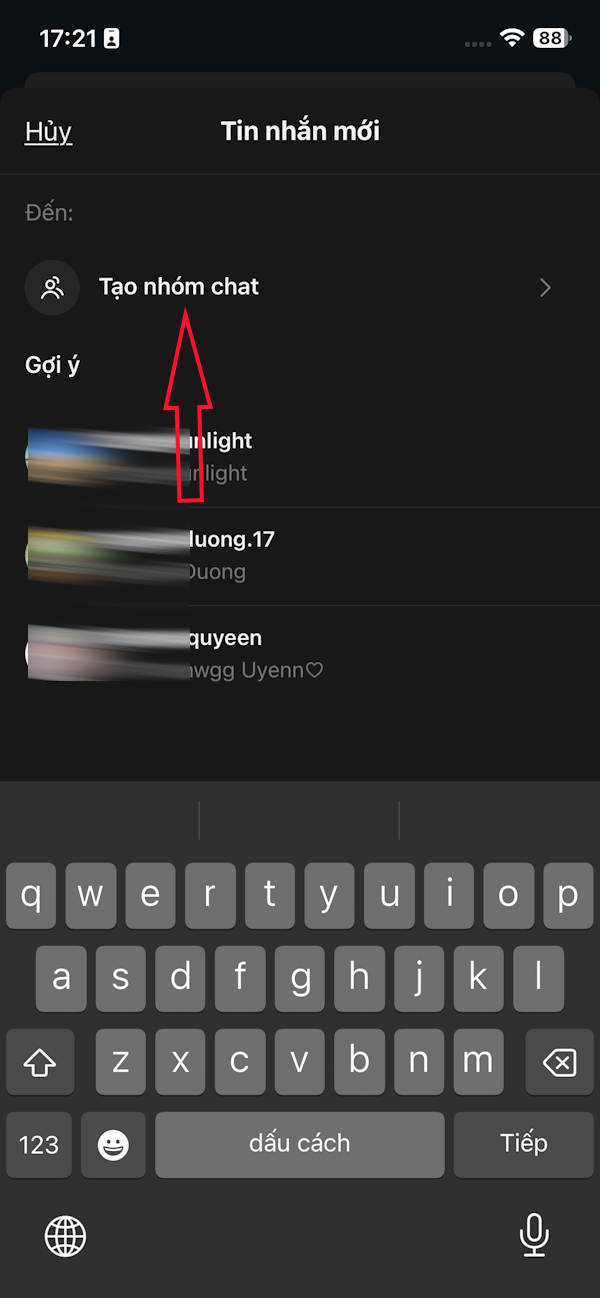Tap the backspace key
The image size is (600, 1298).
(559, 1062)
